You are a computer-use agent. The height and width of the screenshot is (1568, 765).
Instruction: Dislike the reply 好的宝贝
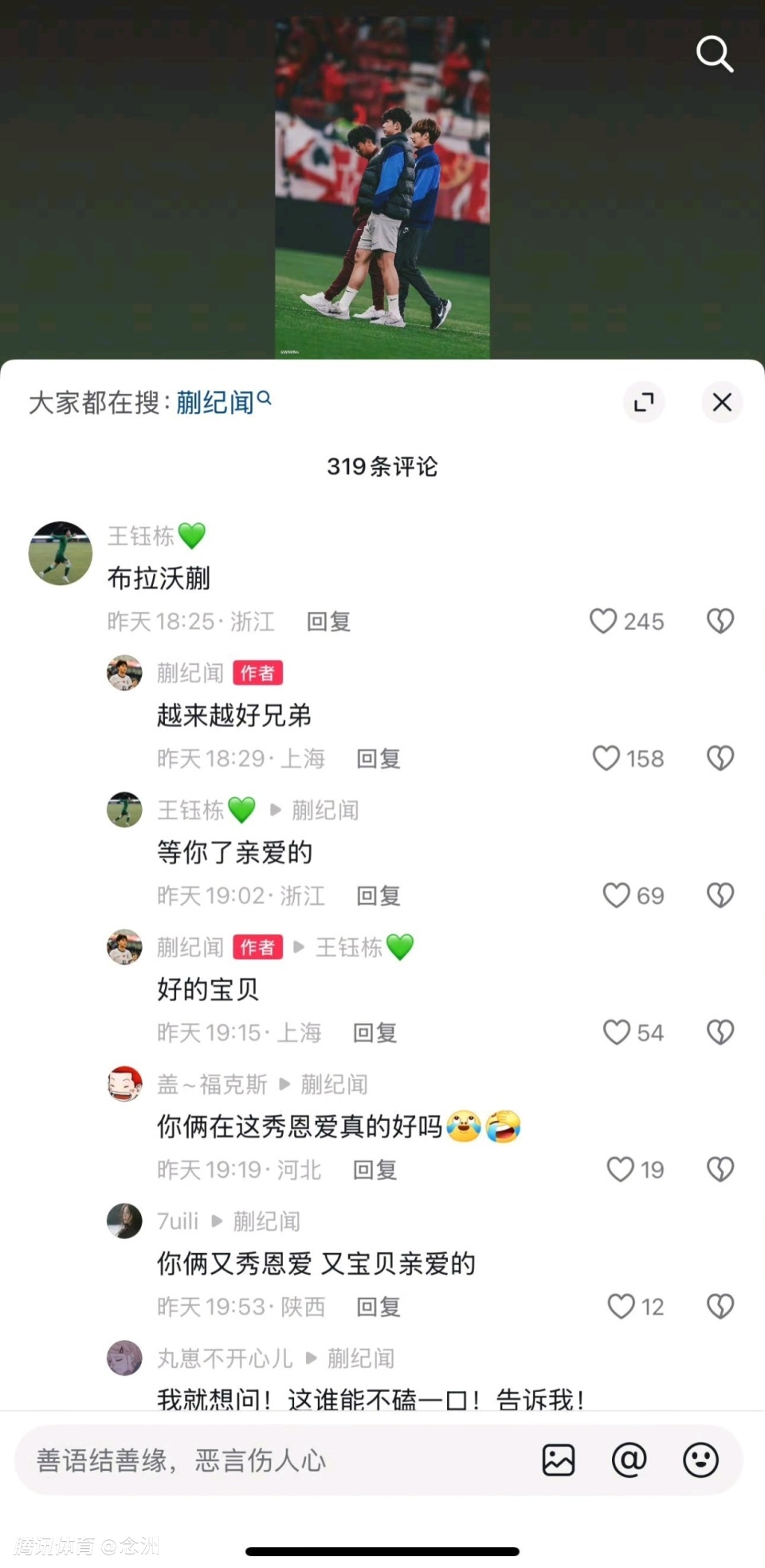click(720, 1032)
